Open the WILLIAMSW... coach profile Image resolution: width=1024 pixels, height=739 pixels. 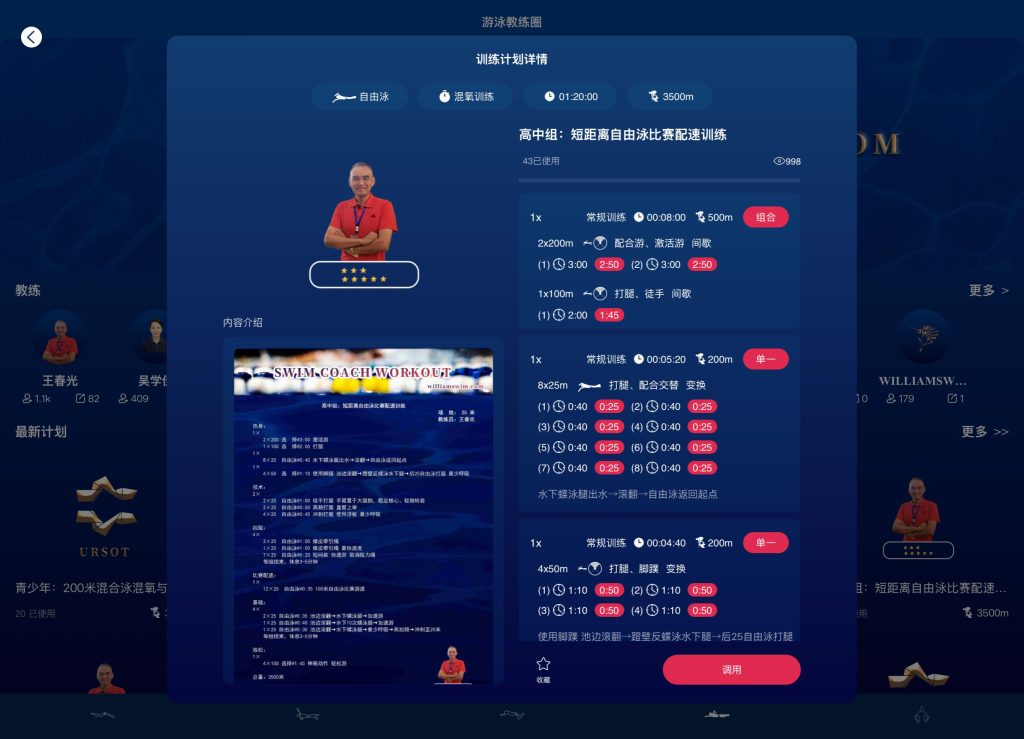click(x=923, y=338)
